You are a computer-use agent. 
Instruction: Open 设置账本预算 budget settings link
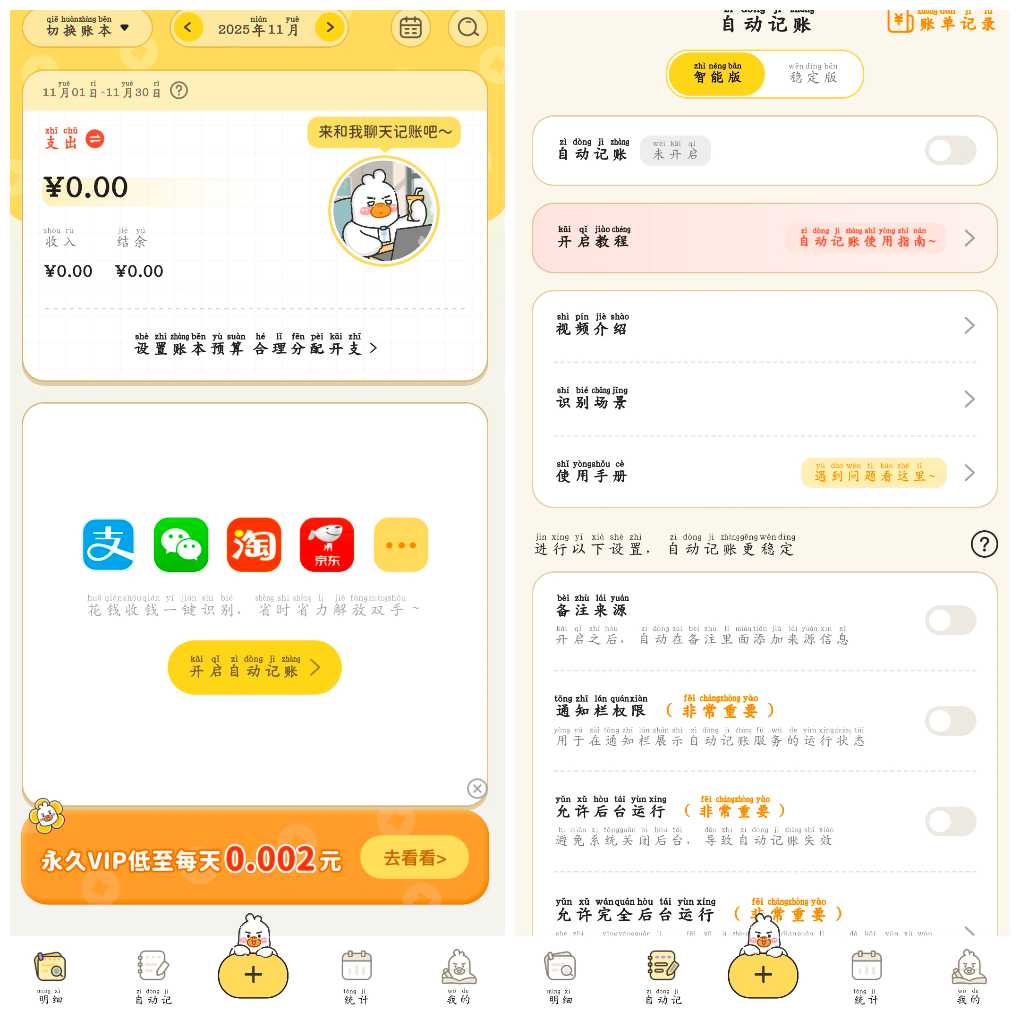click(x=255, y=348)
